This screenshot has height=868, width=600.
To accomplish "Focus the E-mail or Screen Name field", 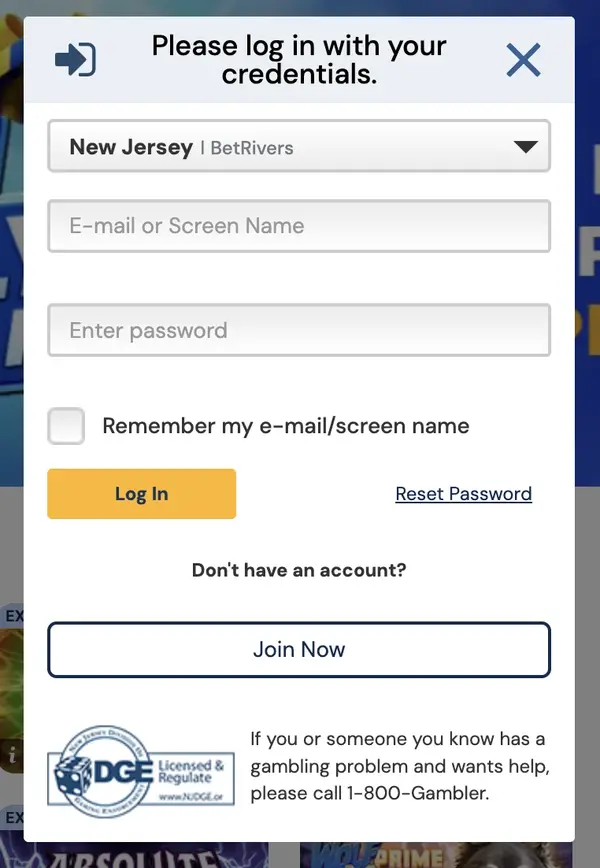I will click(x=299, y=226).
